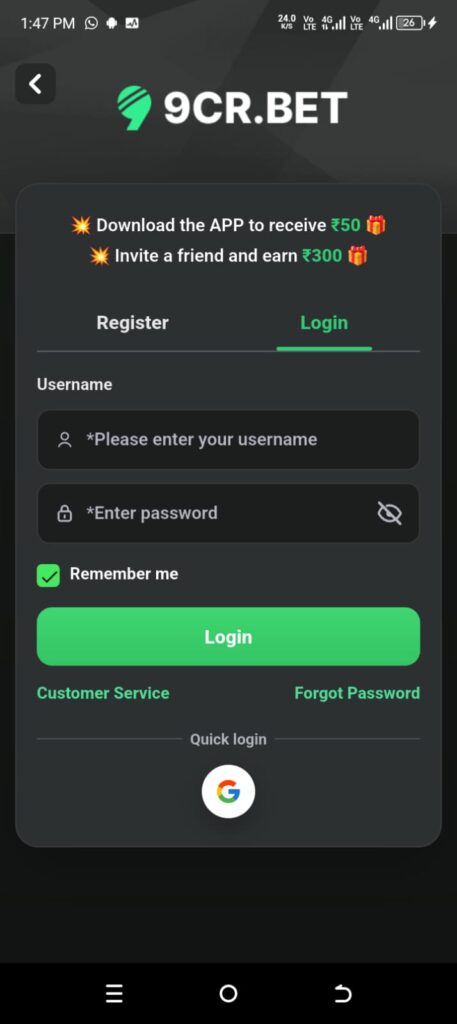
Task: Select the Login tab
Action: [x=324, y=323]
